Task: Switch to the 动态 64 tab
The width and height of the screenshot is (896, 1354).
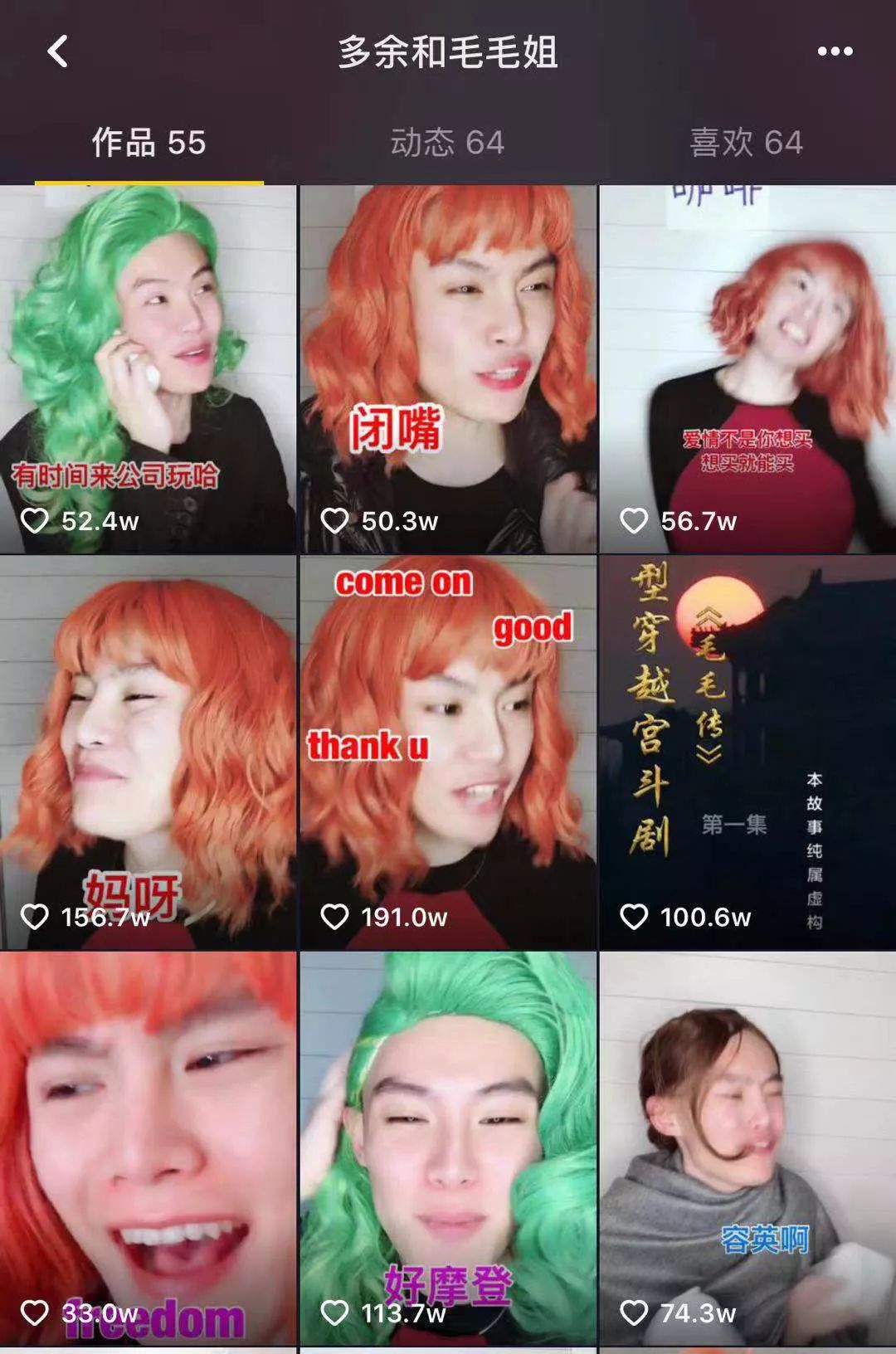Action: point(448,143)
